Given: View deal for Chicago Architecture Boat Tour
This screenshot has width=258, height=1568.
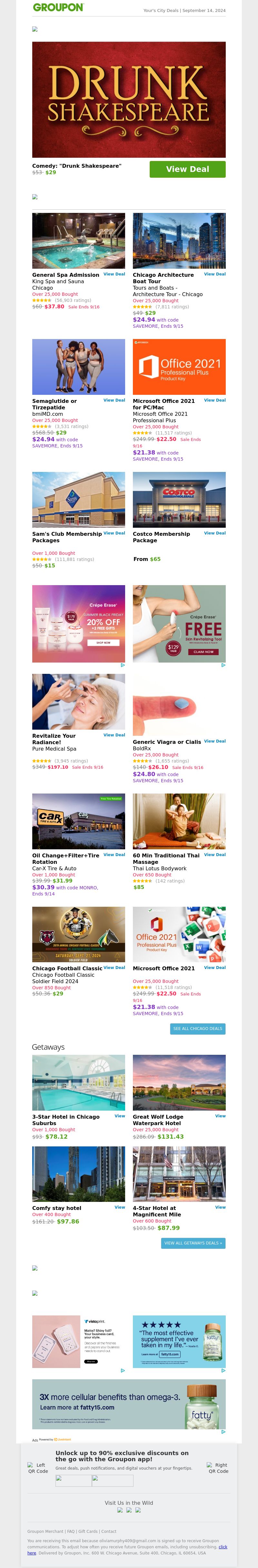Looking at the screenshot, I should (215, 274).
